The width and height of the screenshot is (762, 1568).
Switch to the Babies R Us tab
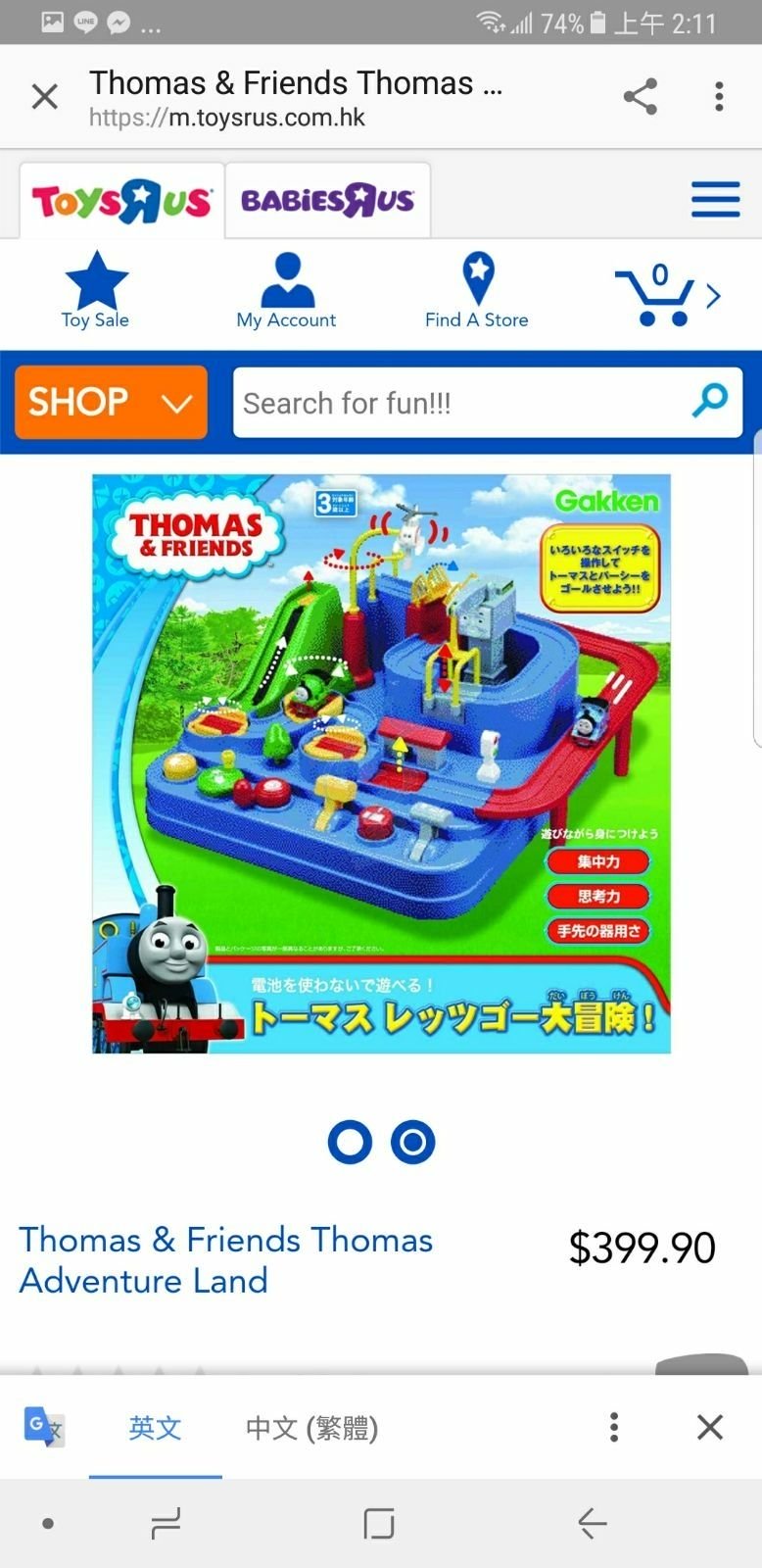click(x=327, y=201)
